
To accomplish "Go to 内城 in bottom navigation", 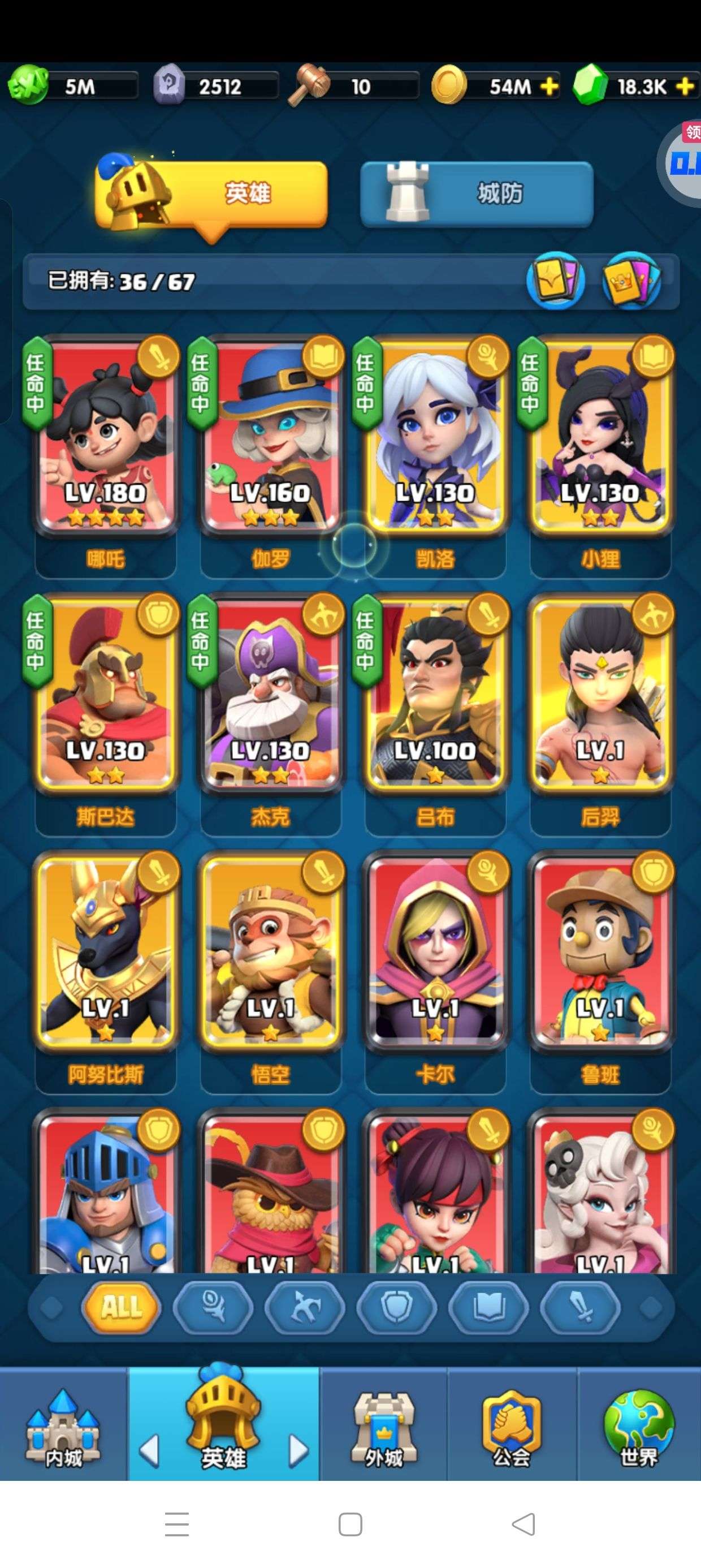I will (x=63, y=1428).
